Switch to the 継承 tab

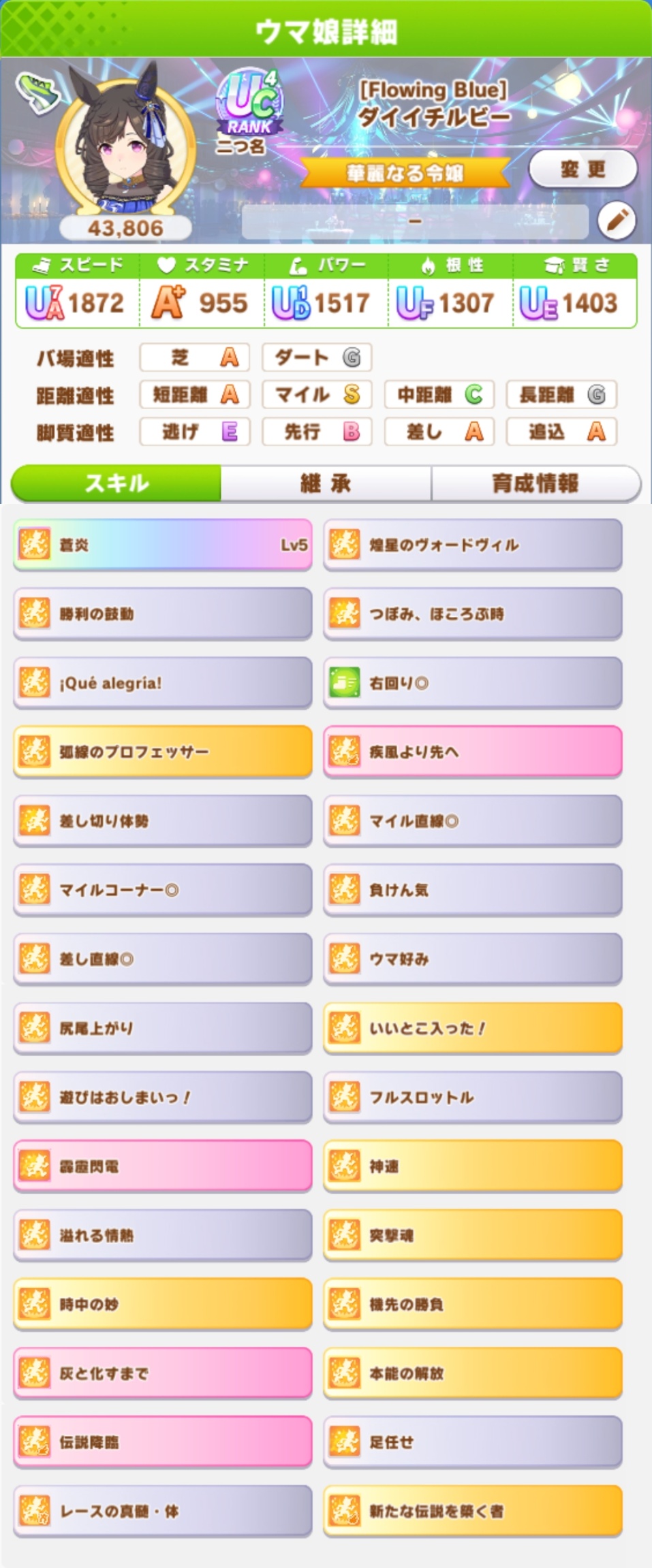(x=326, y=483)
